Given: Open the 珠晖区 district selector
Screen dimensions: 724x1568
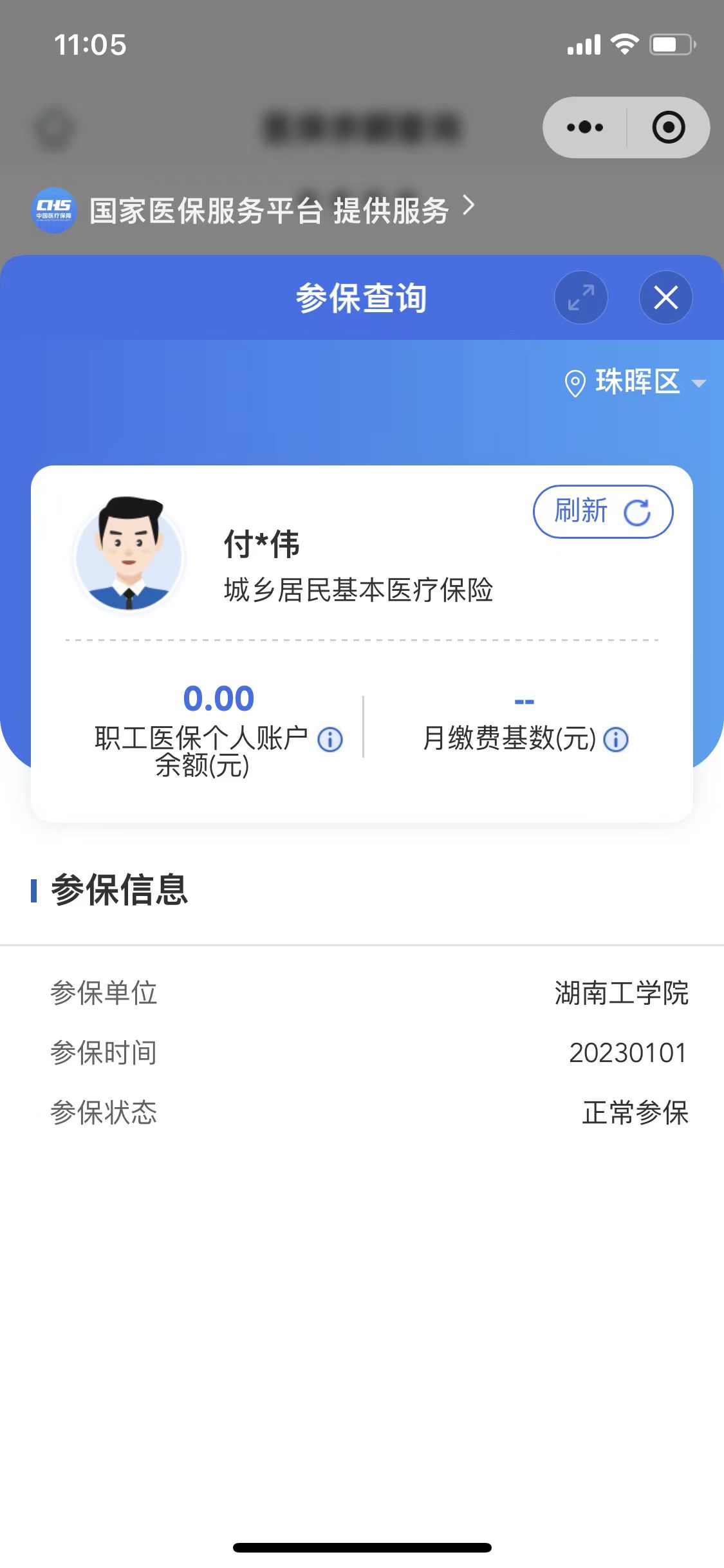Looking at the screenshot, I should pyautogui.click(x=635, y=382).
